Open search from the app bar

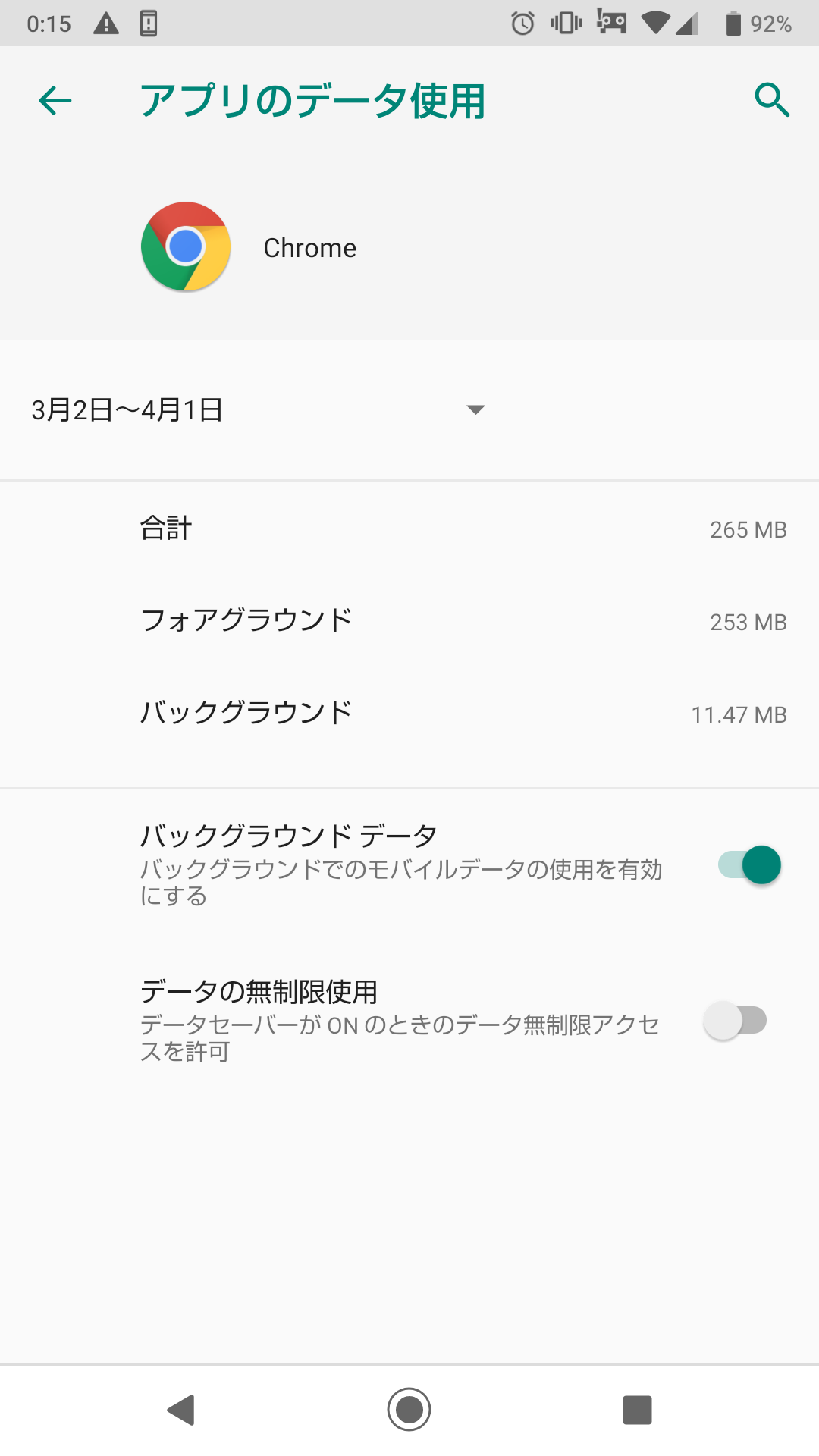coord(772,99)
